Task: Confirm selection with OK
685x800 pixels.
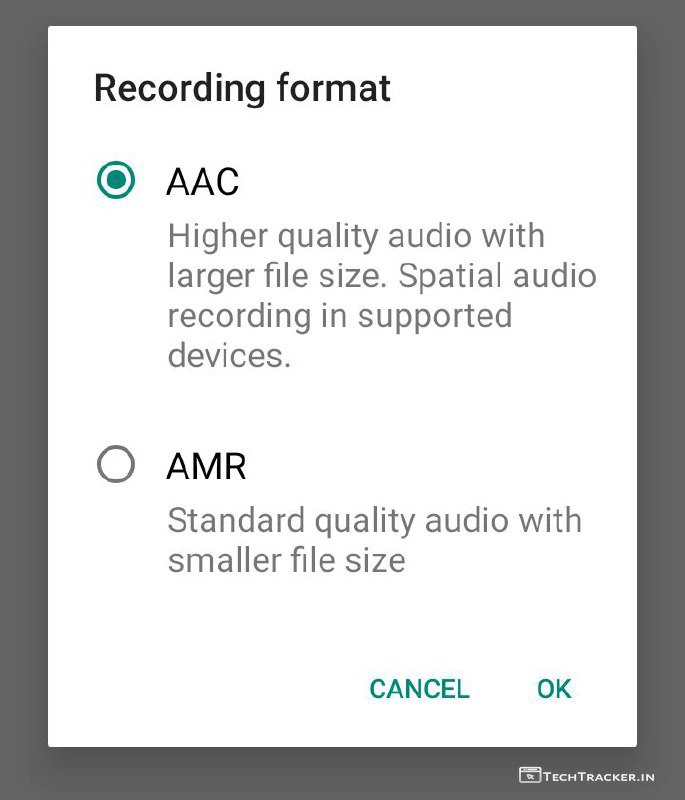Action: coord(554,689)
